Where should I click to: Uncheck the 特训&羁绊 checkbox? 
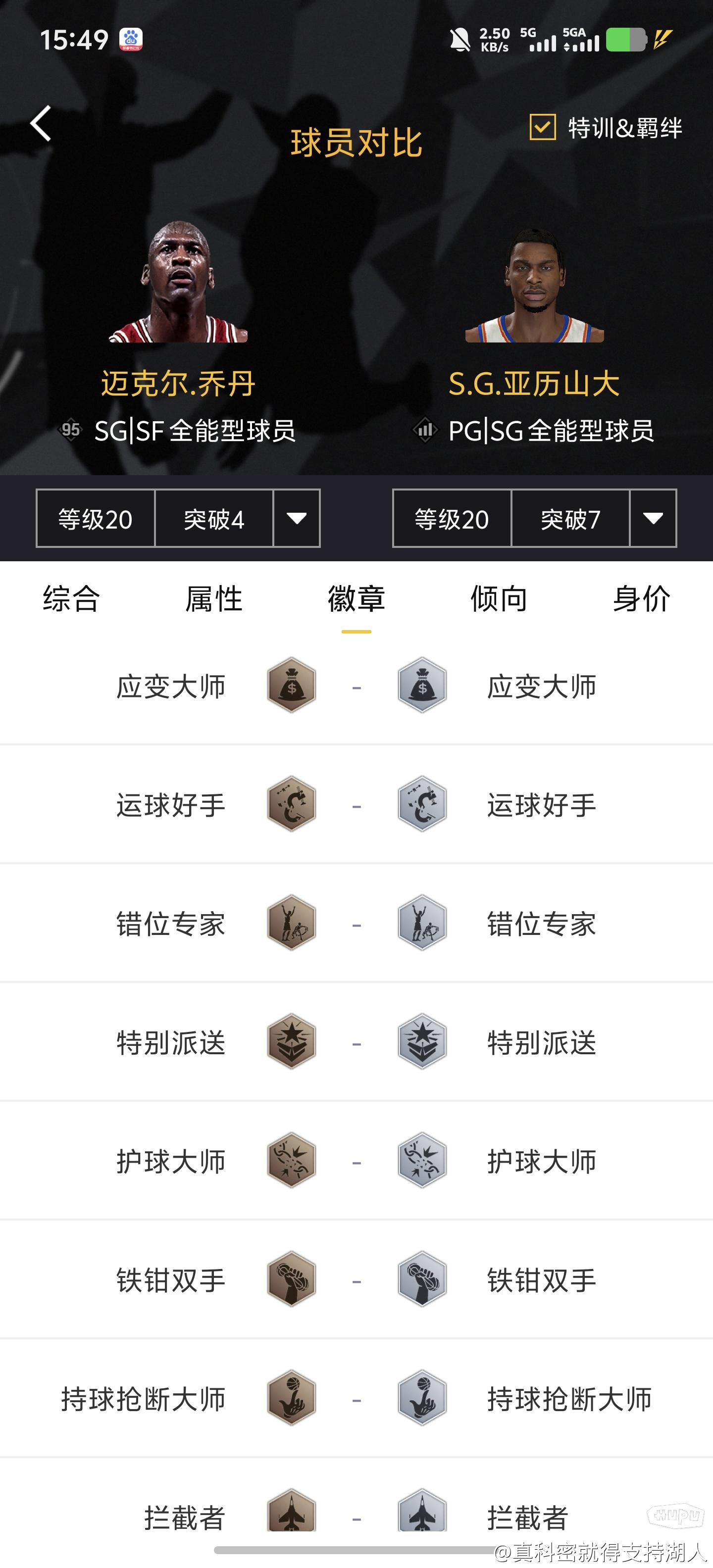click(543, 127)
